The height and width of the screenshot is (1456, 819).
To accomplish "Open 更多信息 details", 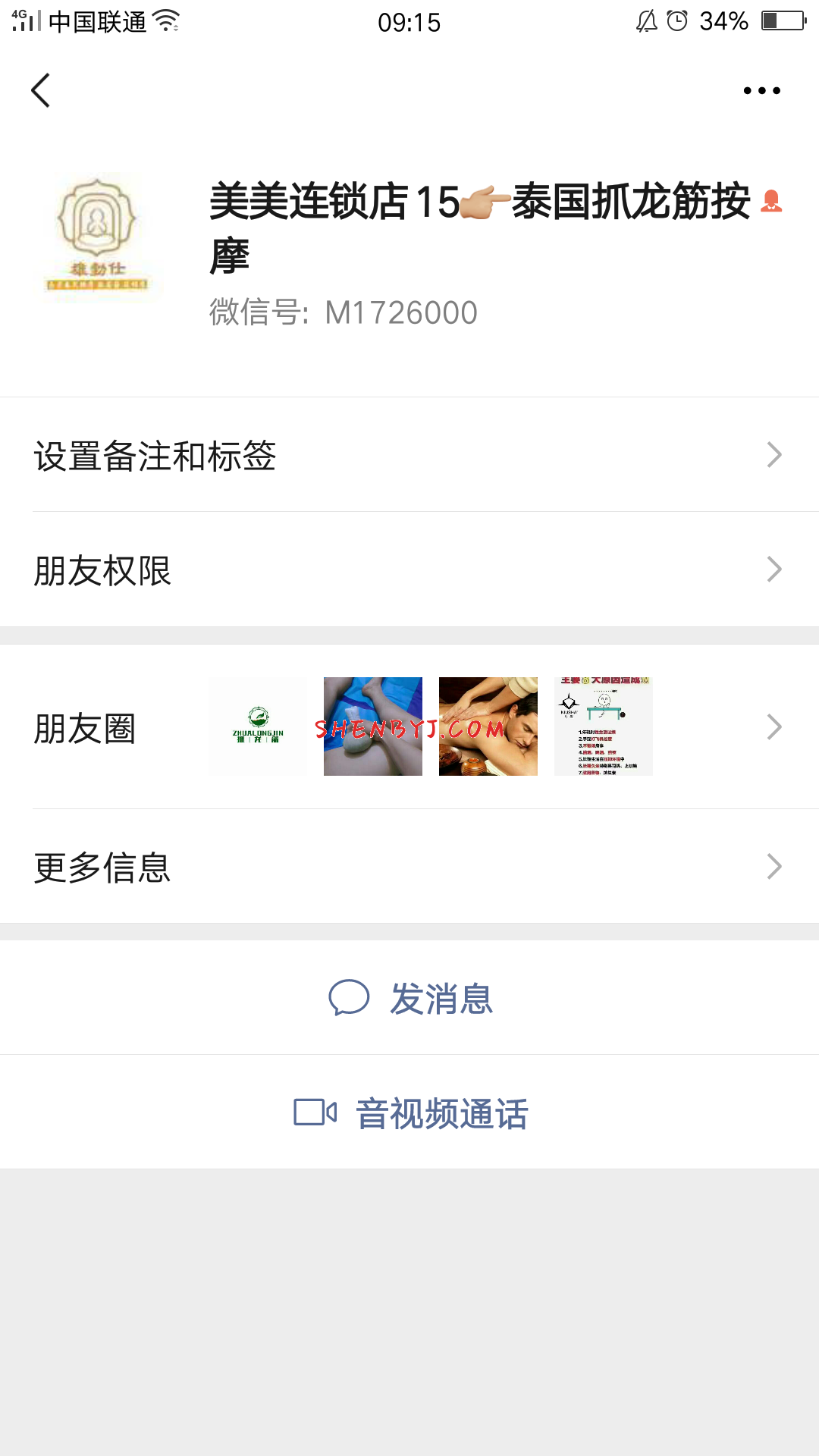I will click(409, 867).
